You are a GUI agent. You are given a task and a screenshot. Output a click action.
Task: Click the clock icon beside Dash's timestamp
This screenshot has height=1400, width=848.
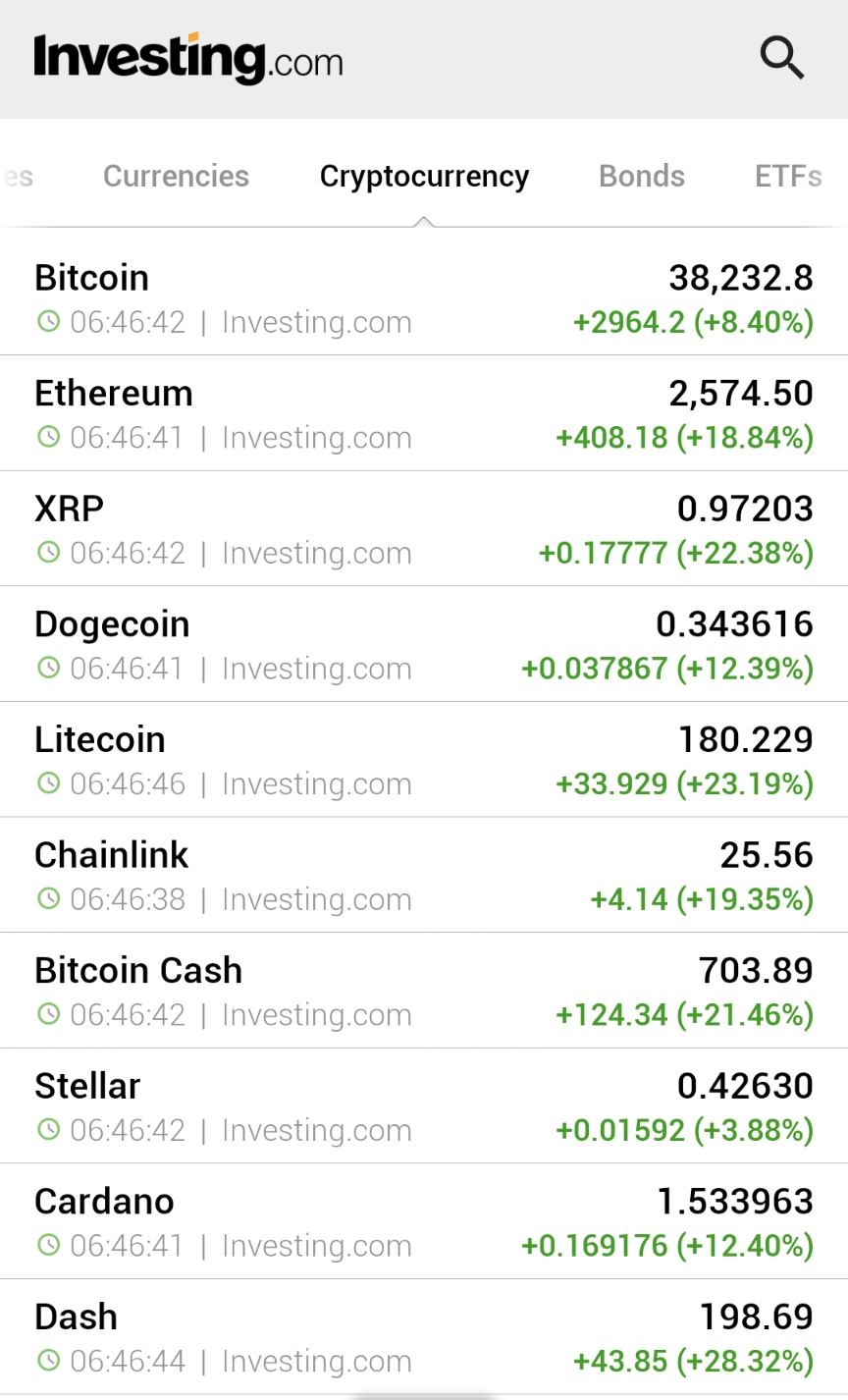pos(47,1361)
